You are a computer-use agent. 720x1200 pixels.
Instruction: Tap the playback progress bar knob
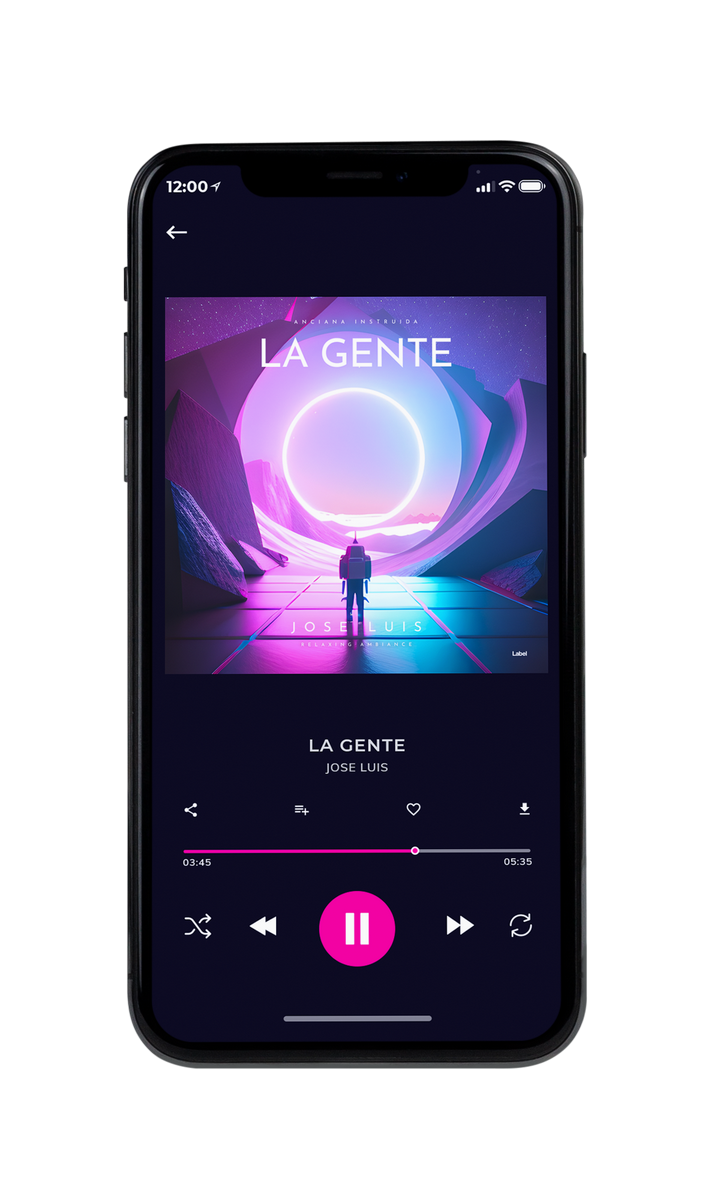click(415, 851)
